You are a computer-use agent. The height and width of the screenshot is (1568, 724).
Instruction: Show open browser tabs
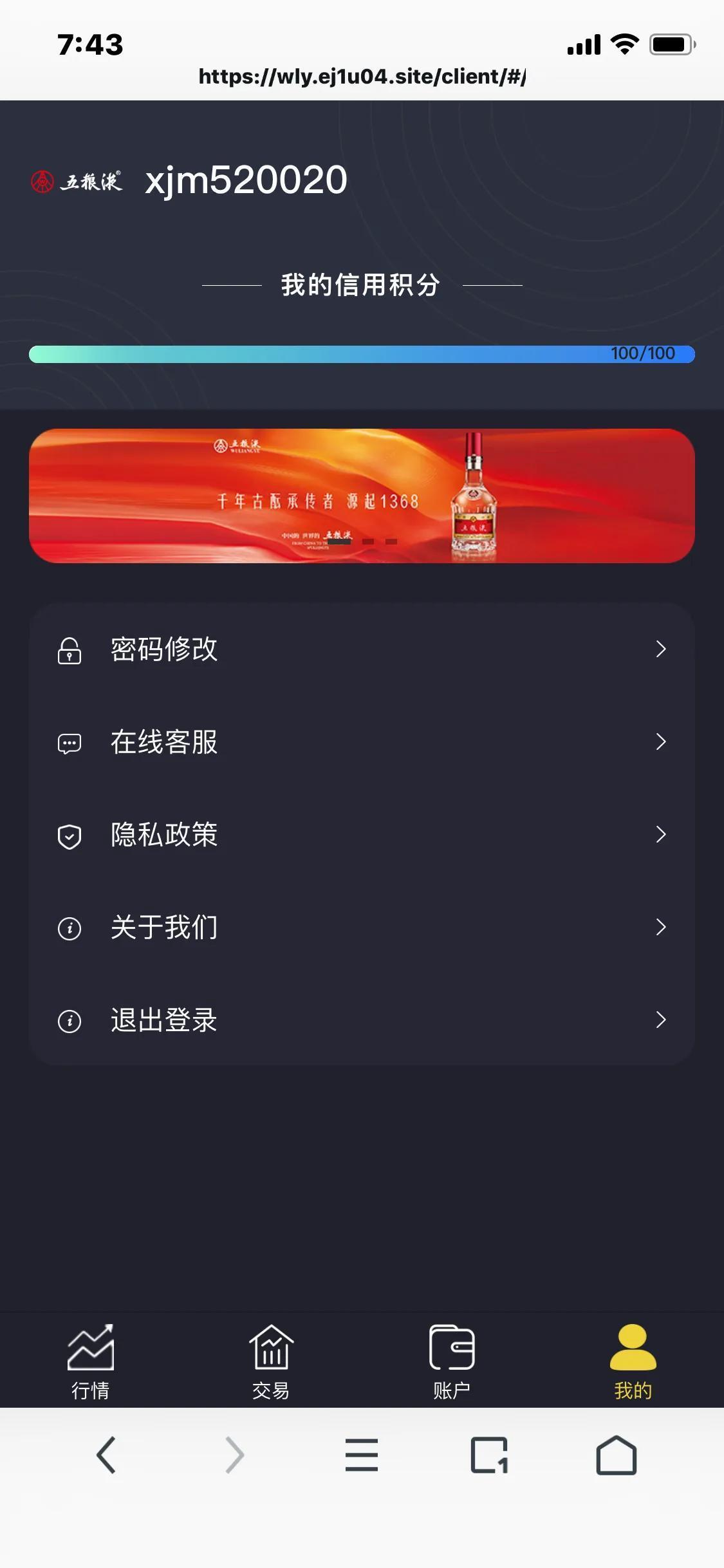coord(489,1455)
